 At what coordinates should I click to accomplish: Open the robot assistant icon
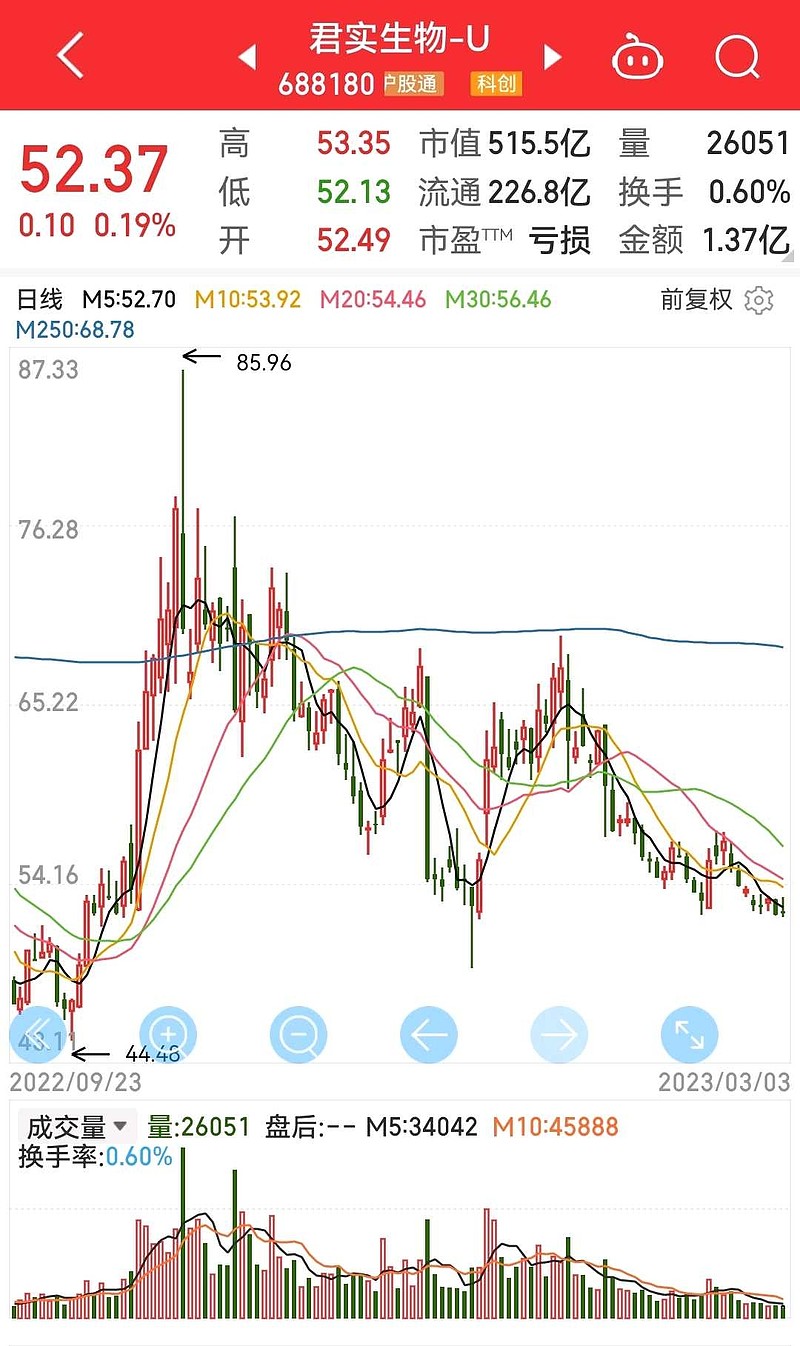pos(638,56)
